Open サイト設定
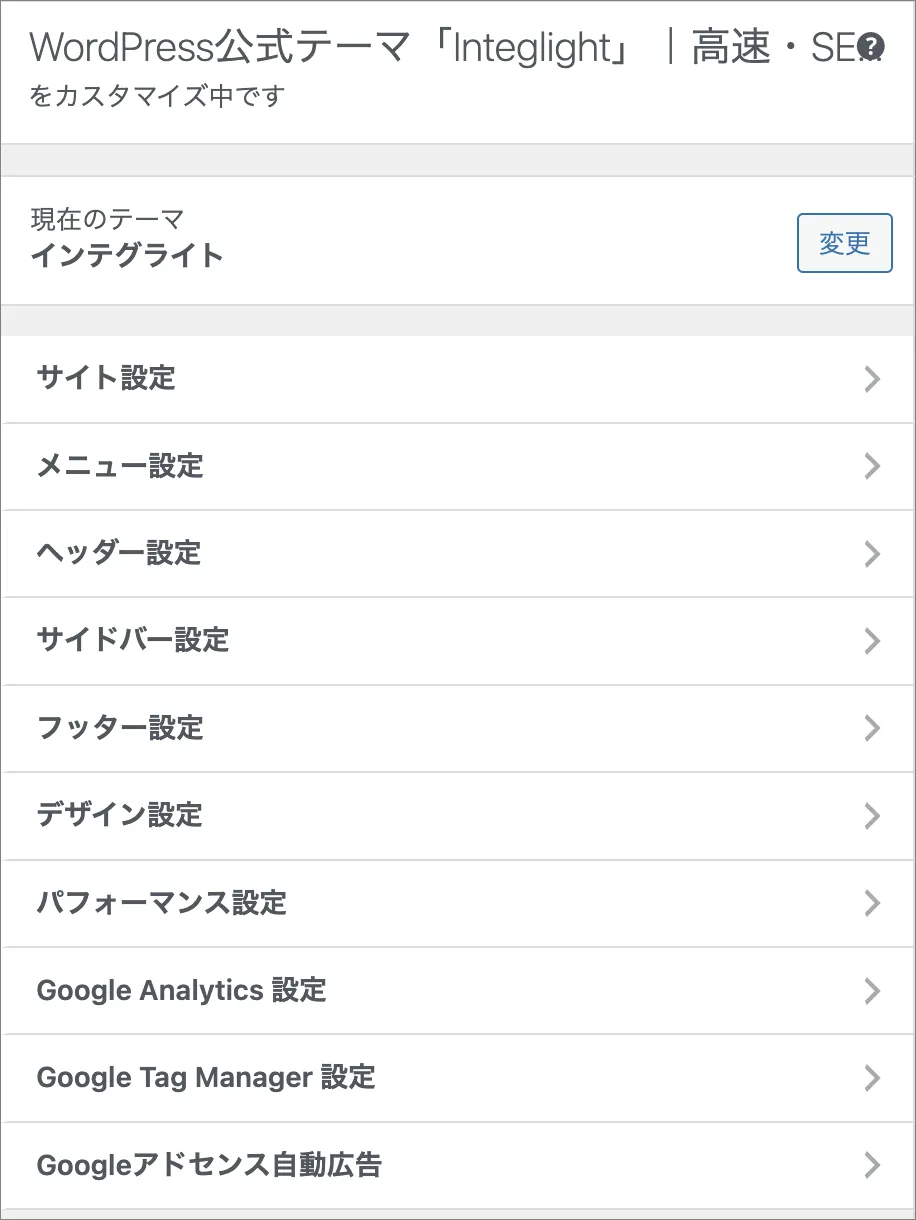916x1220 pixels. point(458,379)
